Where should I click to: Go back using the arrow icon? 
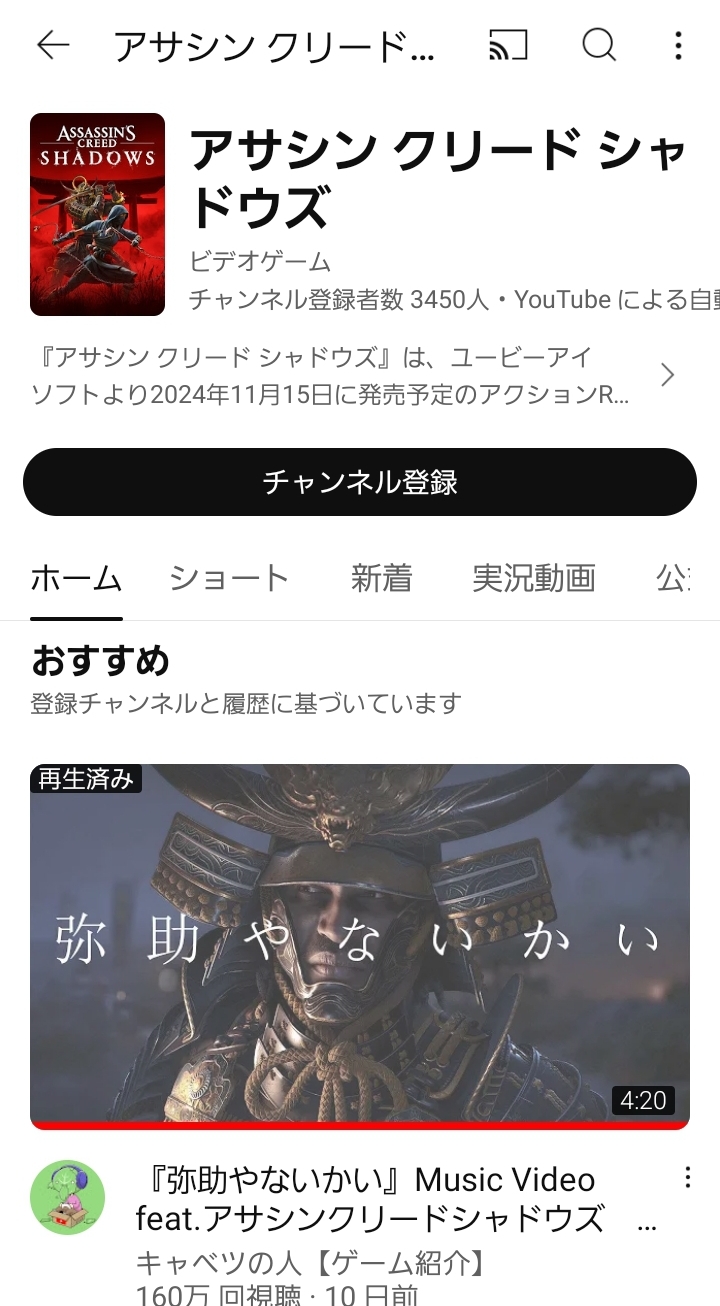pyautogui.click(x=53, y=45)
